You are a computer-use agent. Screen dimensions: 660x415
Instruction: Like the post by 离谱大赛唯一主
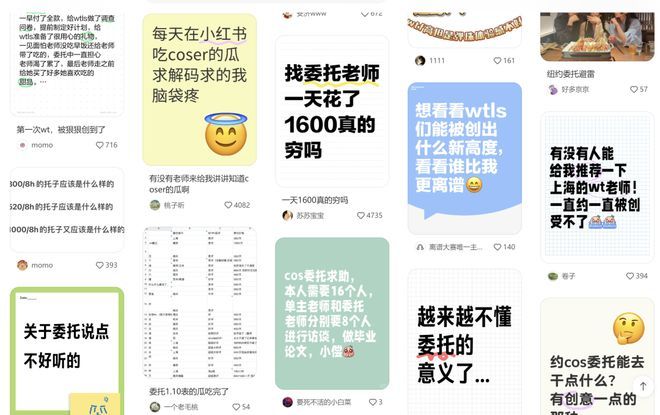(497, 247)
